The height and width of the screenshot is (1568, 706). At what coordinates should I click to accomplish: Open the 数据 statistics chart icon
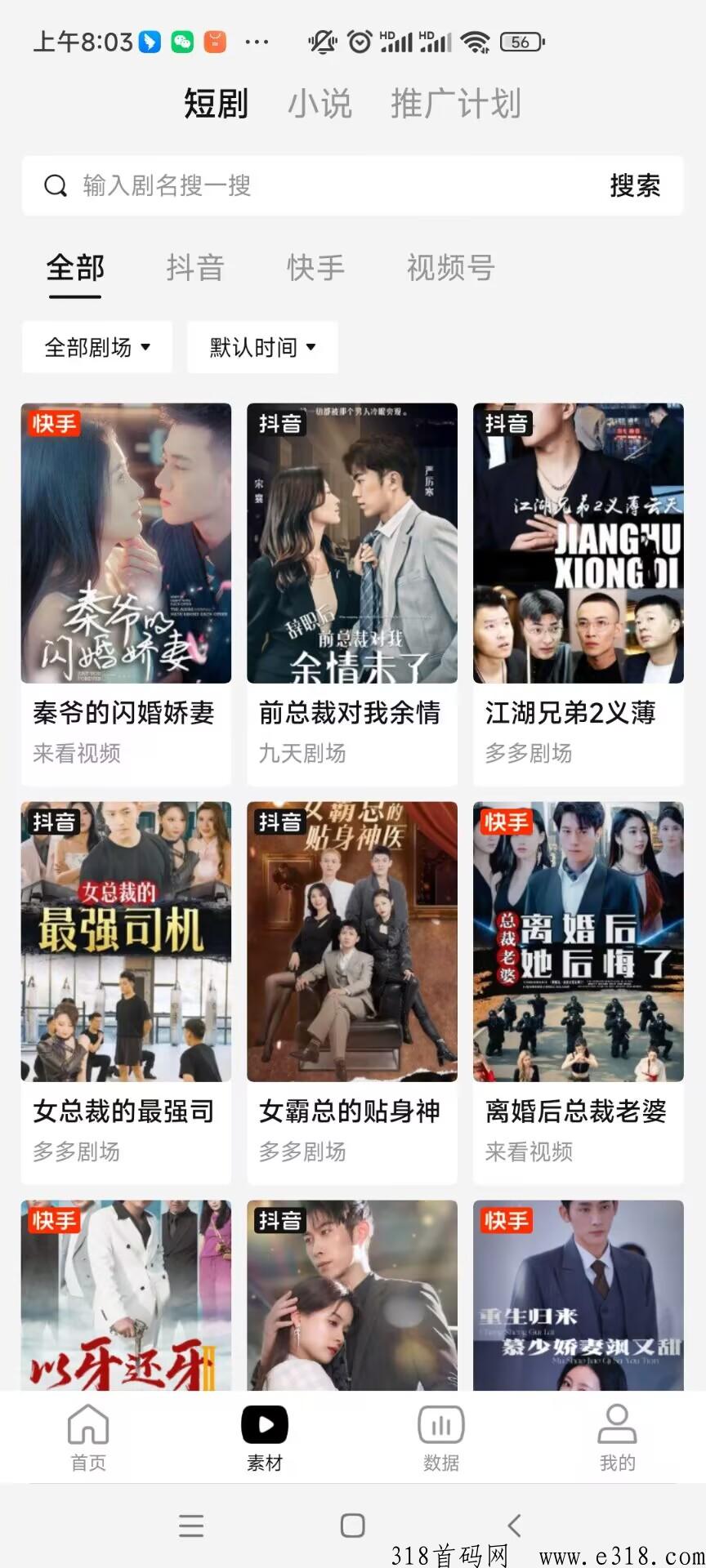point(440,1425)
